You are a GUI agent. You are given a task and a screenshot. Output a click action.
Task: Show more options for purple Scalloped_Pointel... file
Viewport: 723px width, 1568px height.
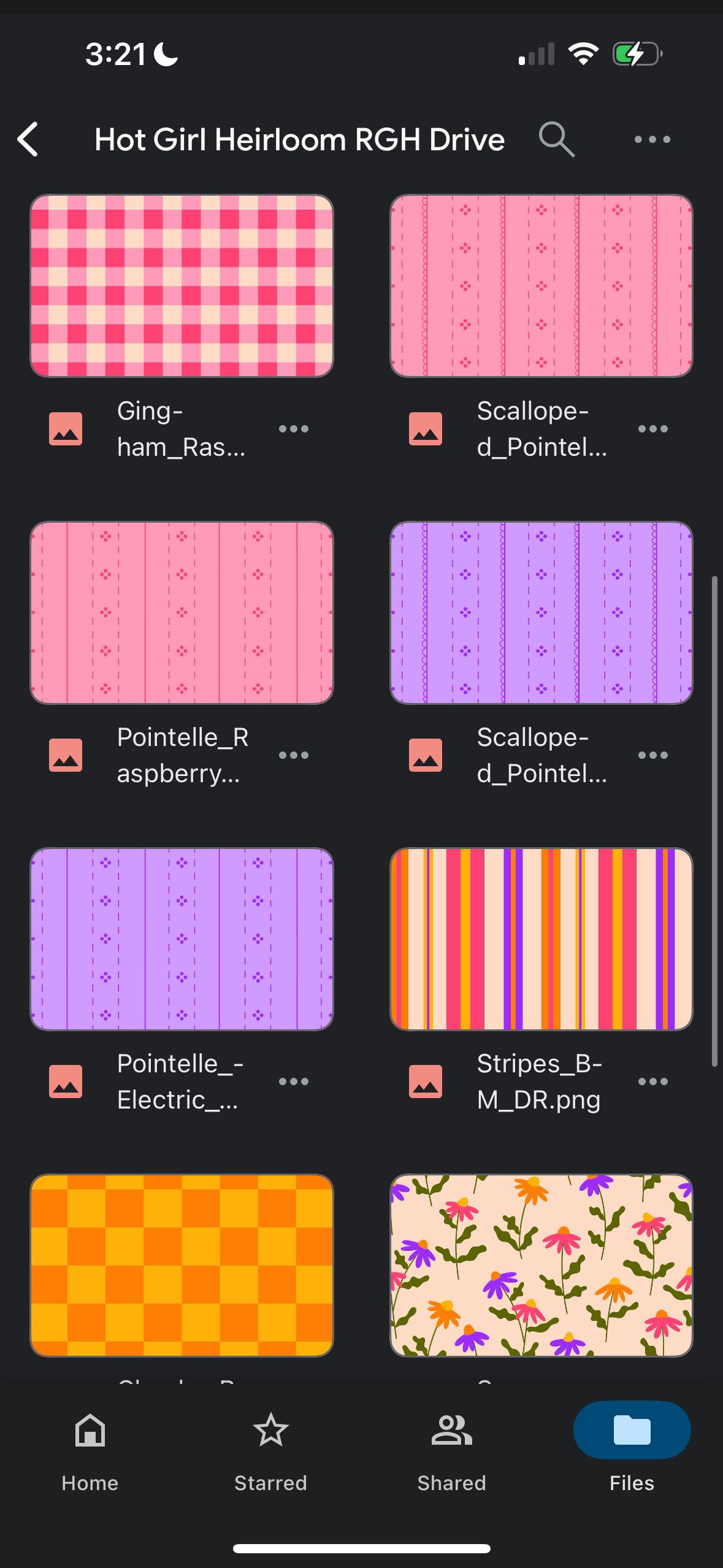pos(652,755)
